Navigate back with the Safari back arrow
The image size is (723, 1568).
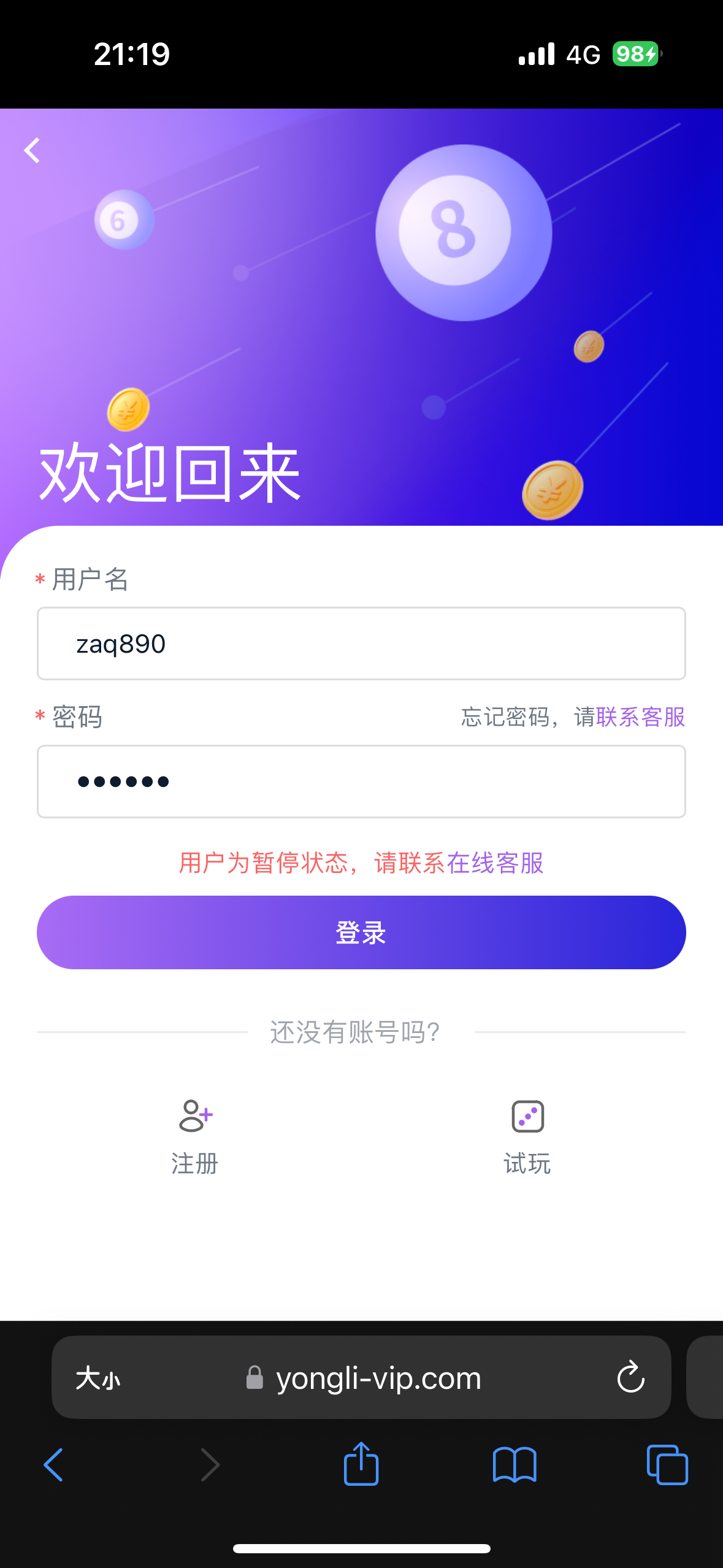pos(54,1465)
